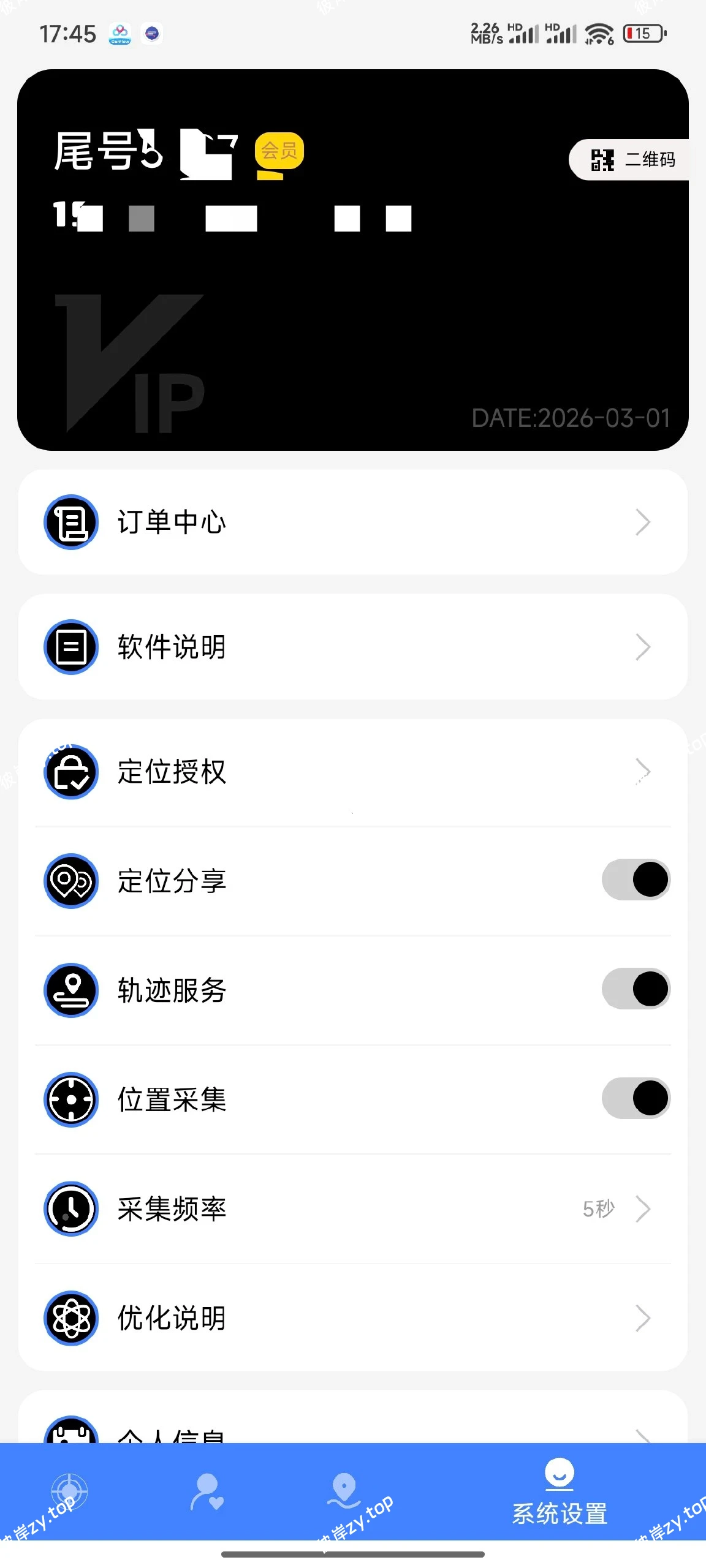Viewport: 706px width, 1568px height.
Task: Tap the 位置采集 crosshair icon
Action: pyautogui.click(x=70, y=1099)
